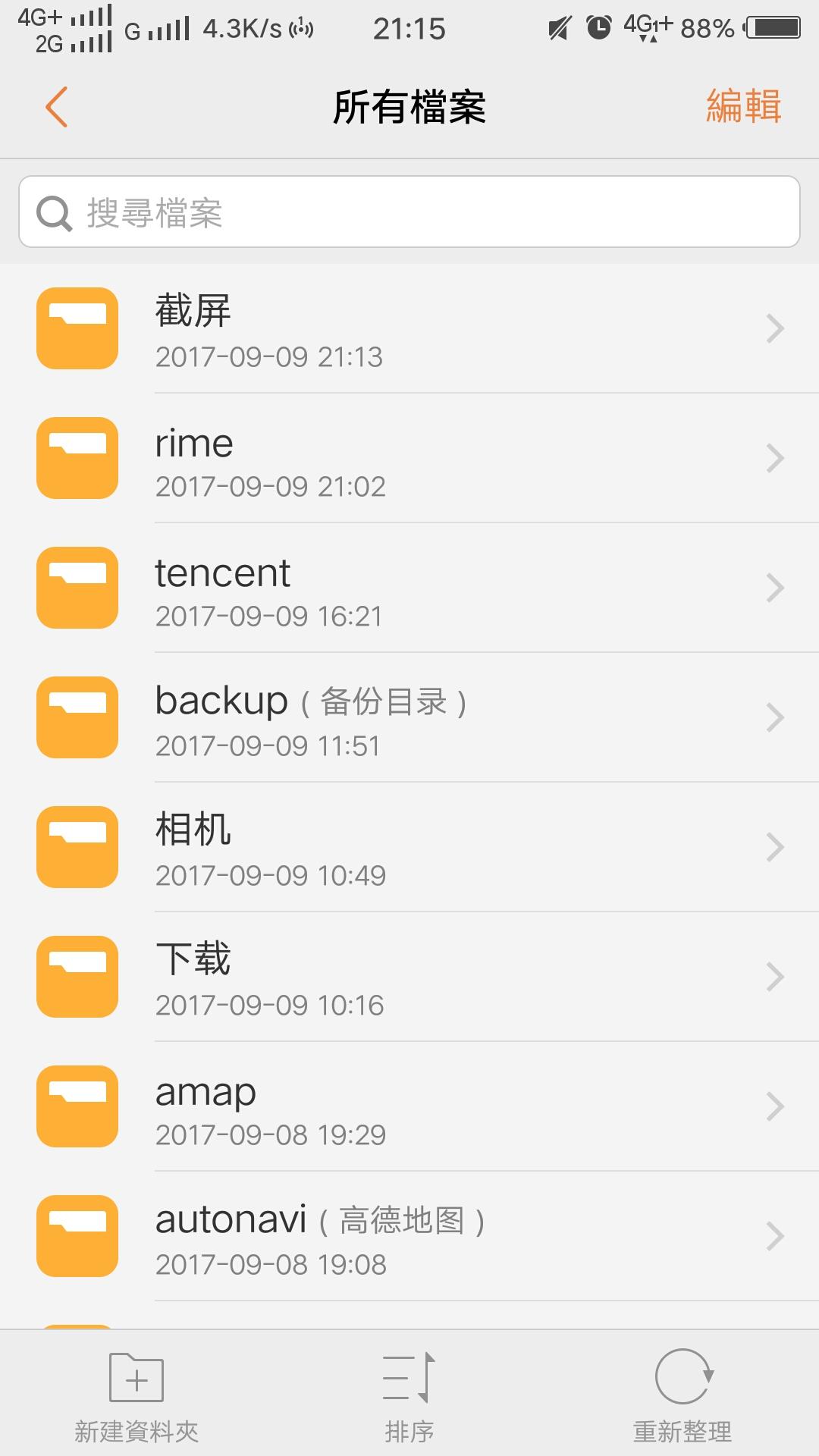Screen dimensions: 819x1456
Task: Refresh the list with 重新整理
Action: (x=682, y=1395)
